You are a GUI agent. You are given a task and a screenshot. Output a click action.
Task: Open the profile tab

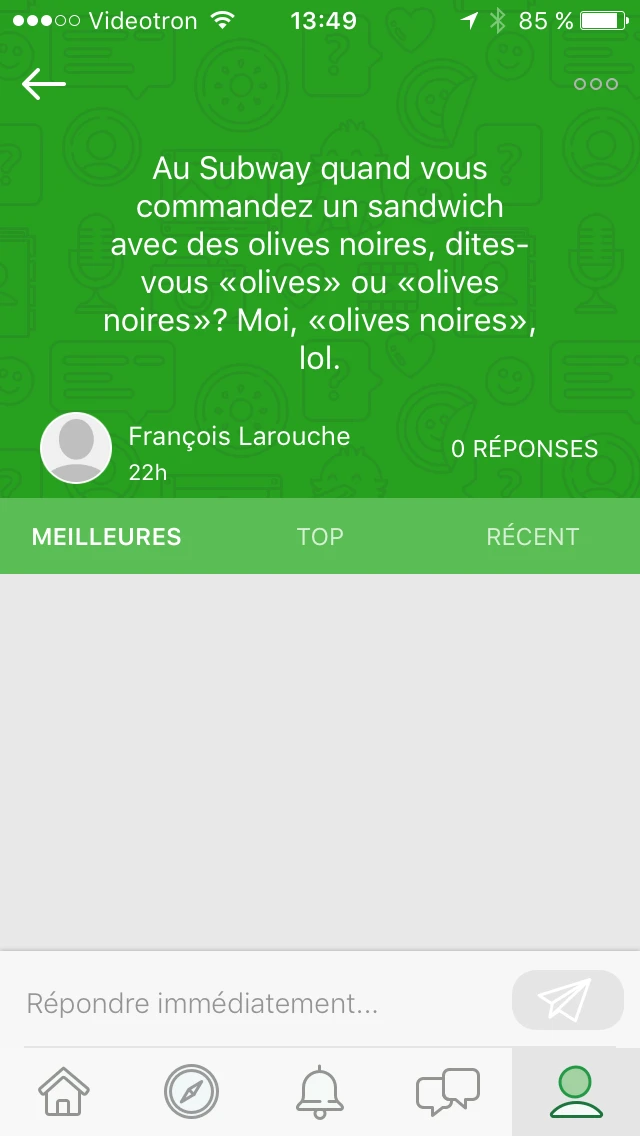[576, 1091]
